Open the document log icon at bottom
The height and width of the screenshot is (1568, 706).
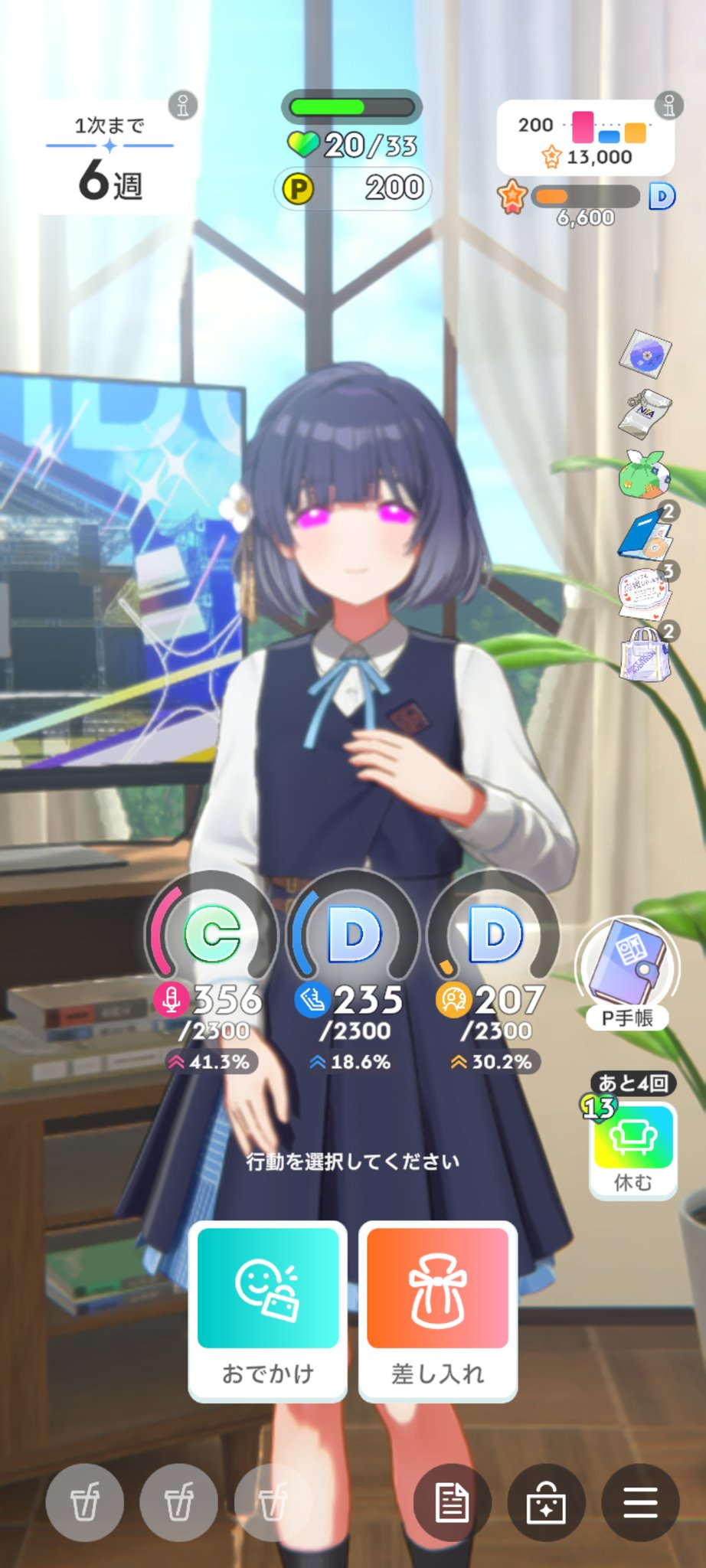[452, 1501]
